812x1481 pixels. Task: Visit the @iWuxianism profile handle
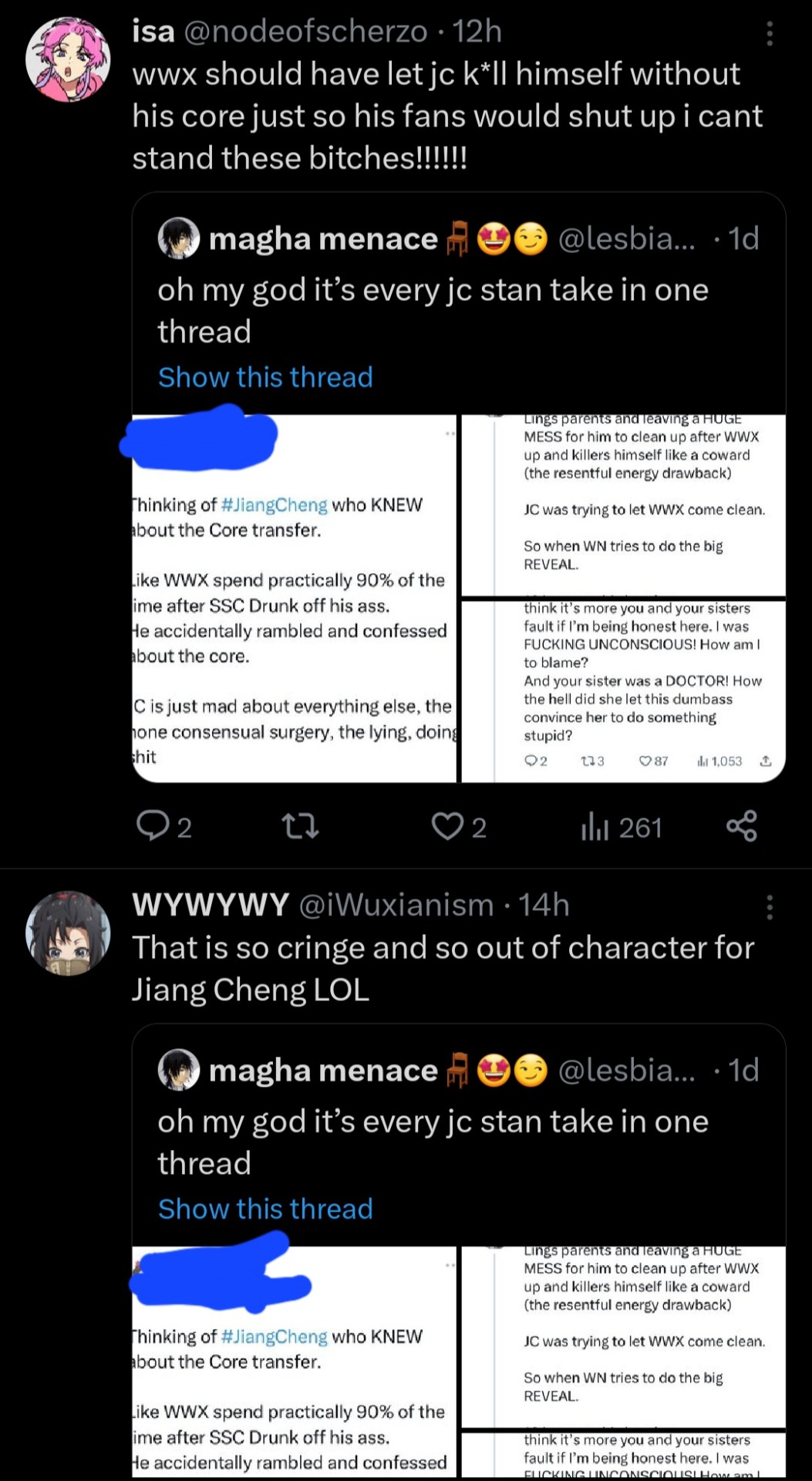[396, 905]
